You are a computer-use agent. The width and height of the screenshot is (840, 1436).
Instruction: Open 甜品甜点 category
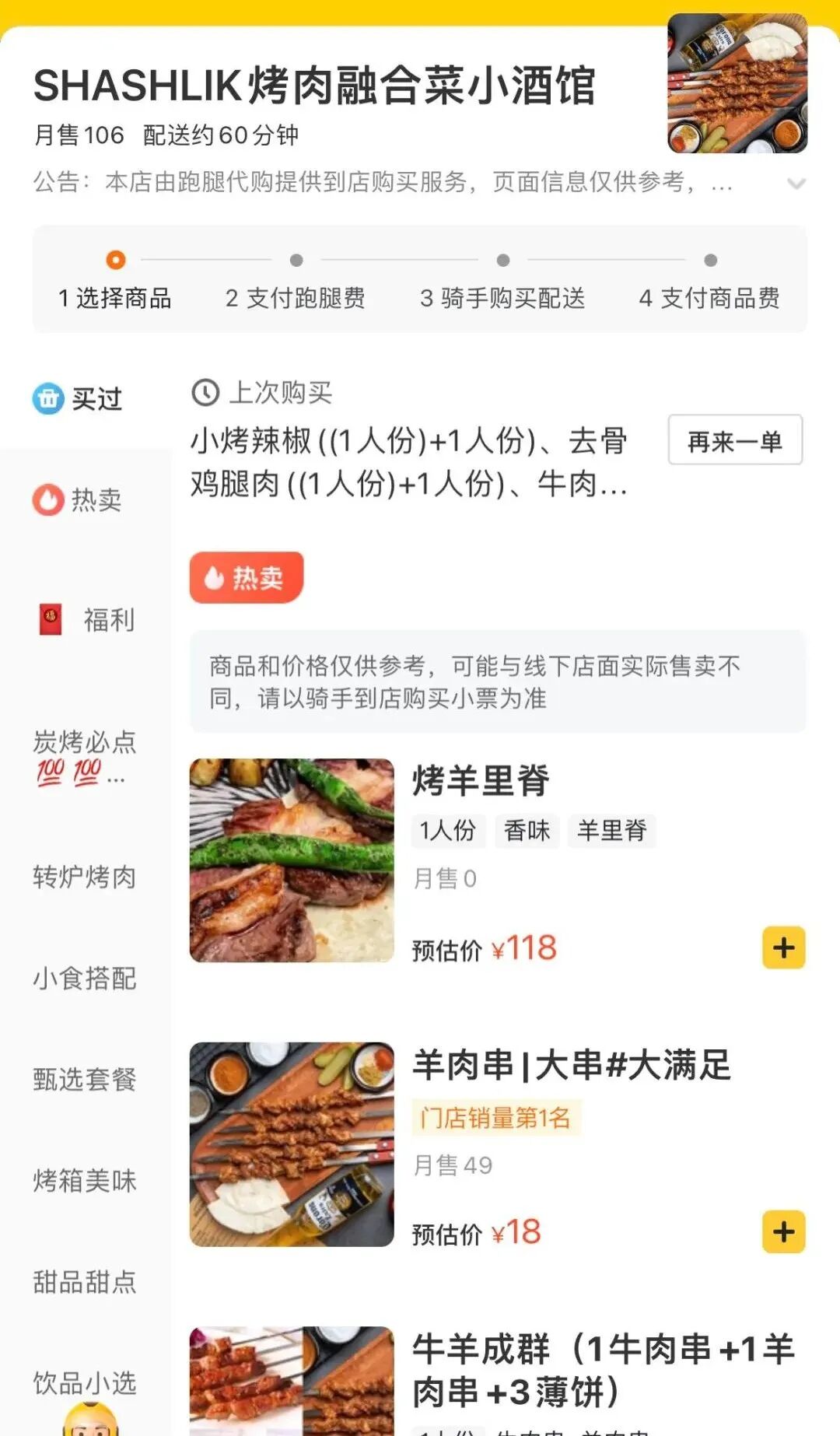click(x=84, y=1281)
